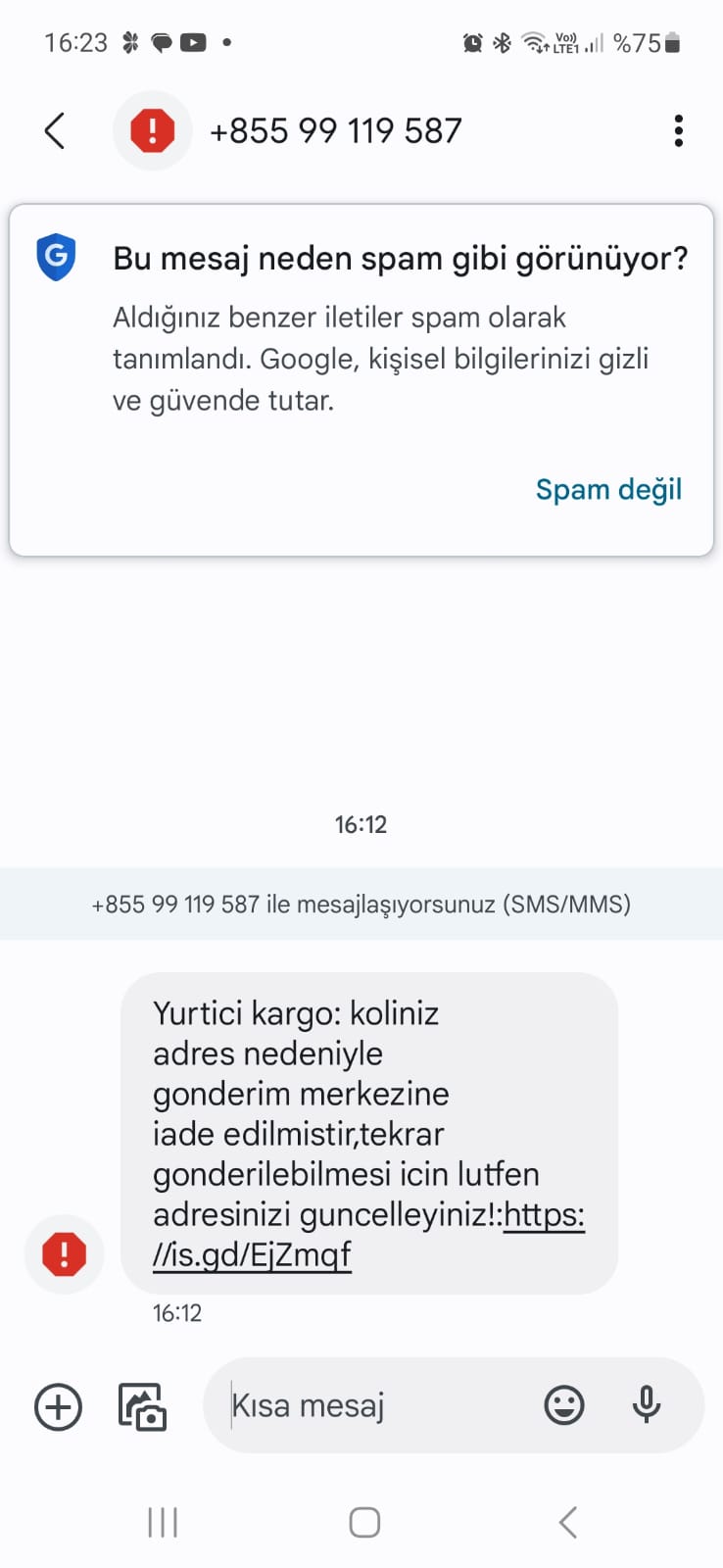Screen dimensions: 723x1568
Task: Record a voice message with microphone
Action: (646, 1405)
